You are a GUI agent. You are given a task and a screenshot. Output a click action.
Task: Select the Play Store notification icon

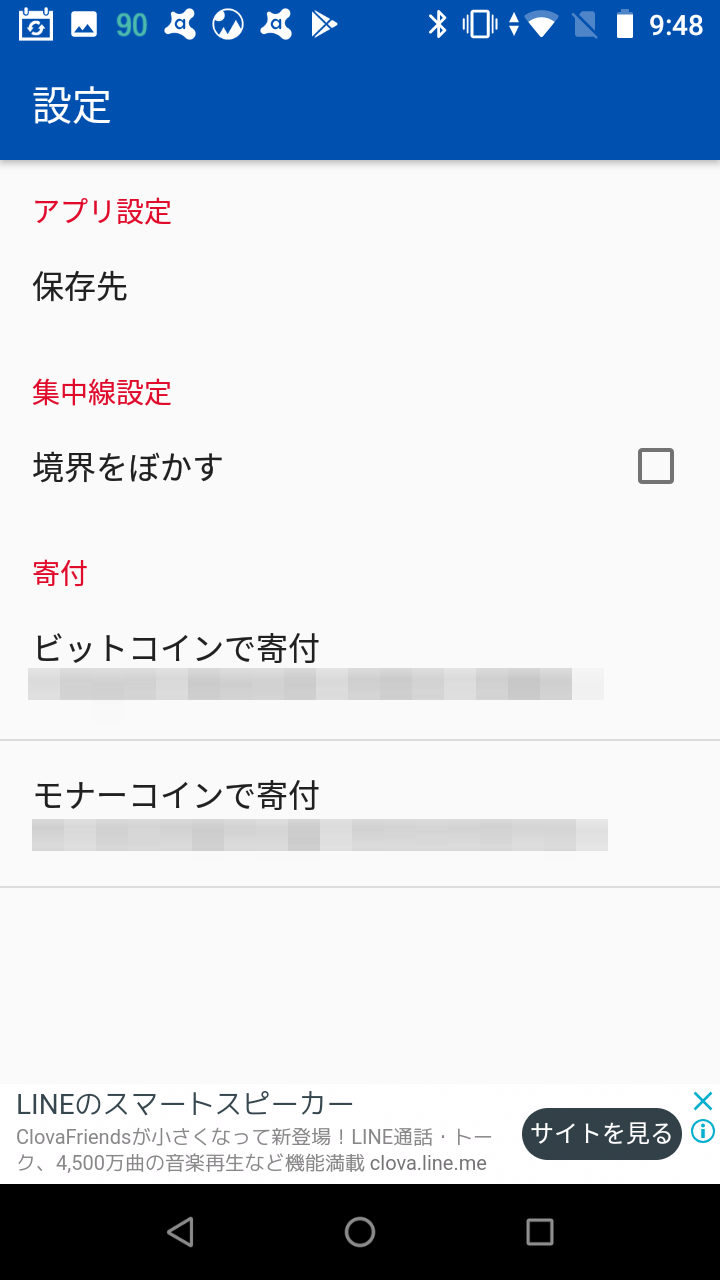(x=325, y=23)
